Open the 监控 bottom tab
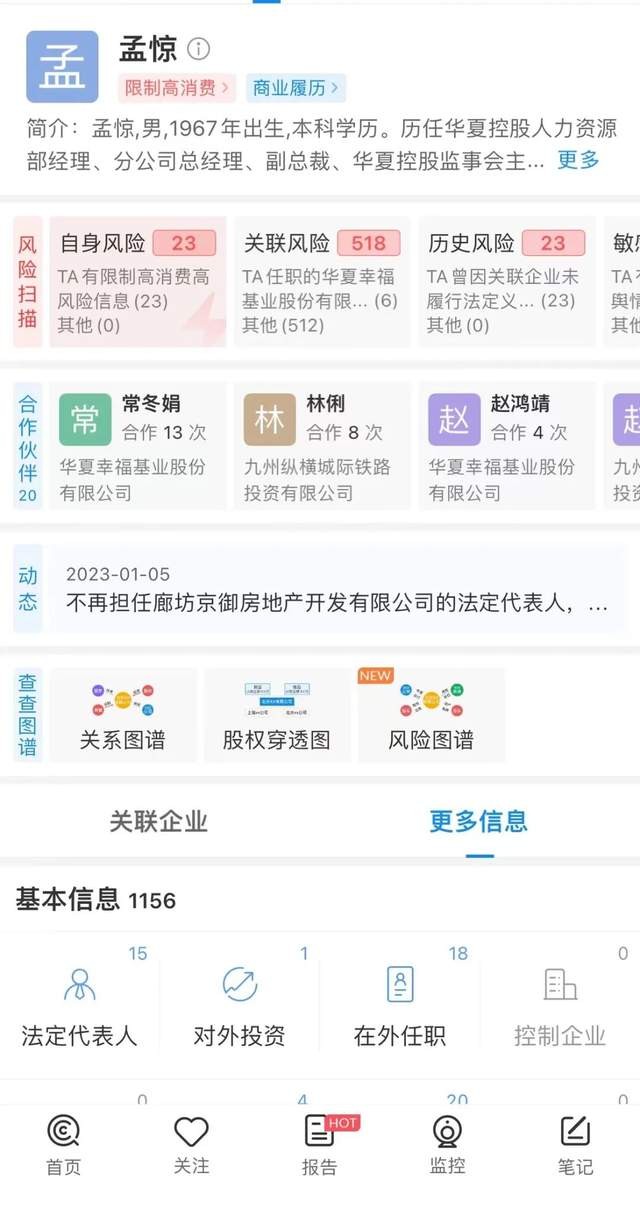Image resolution: width=640 pixels, height=1208 pixels. coord(447,1146)
